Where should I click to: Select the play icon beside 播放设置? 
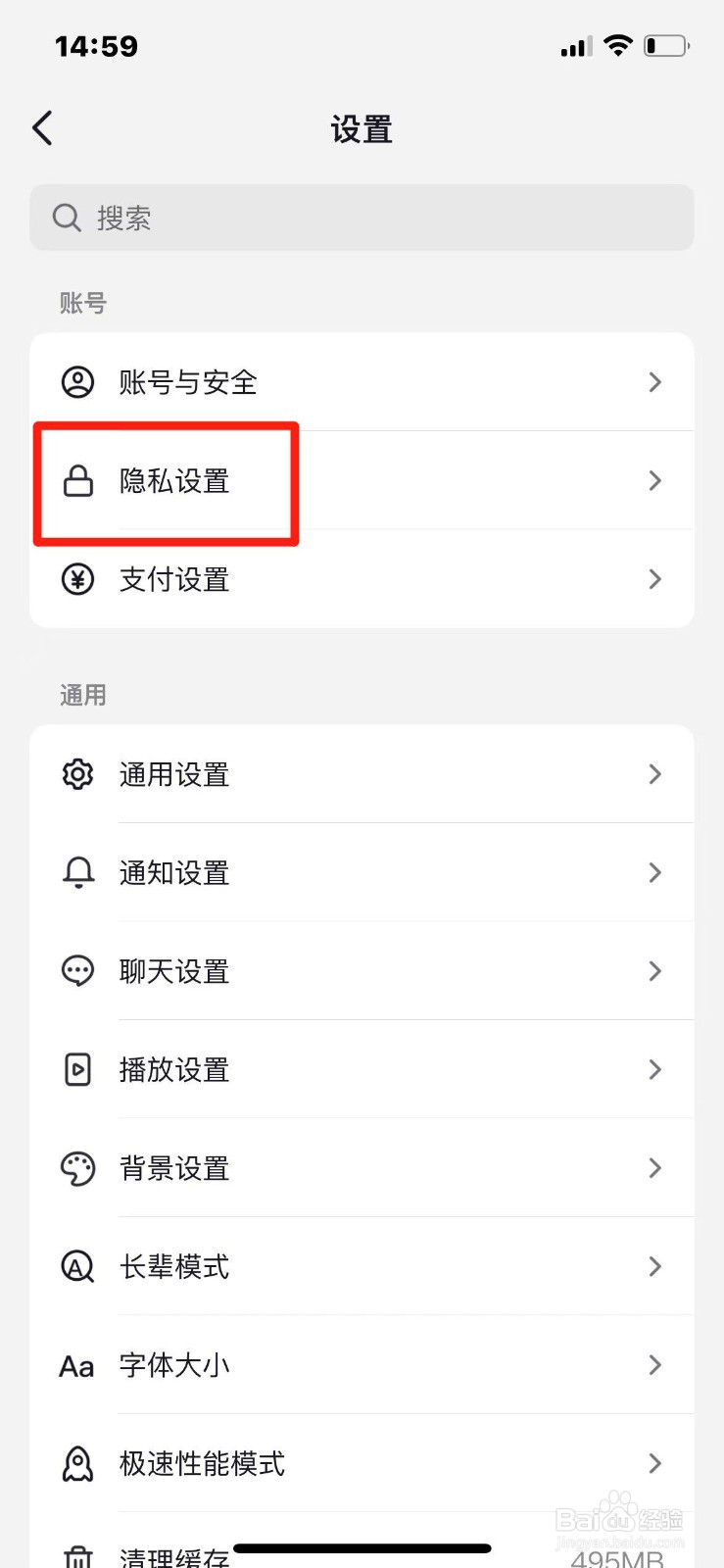click(77, 1069)
